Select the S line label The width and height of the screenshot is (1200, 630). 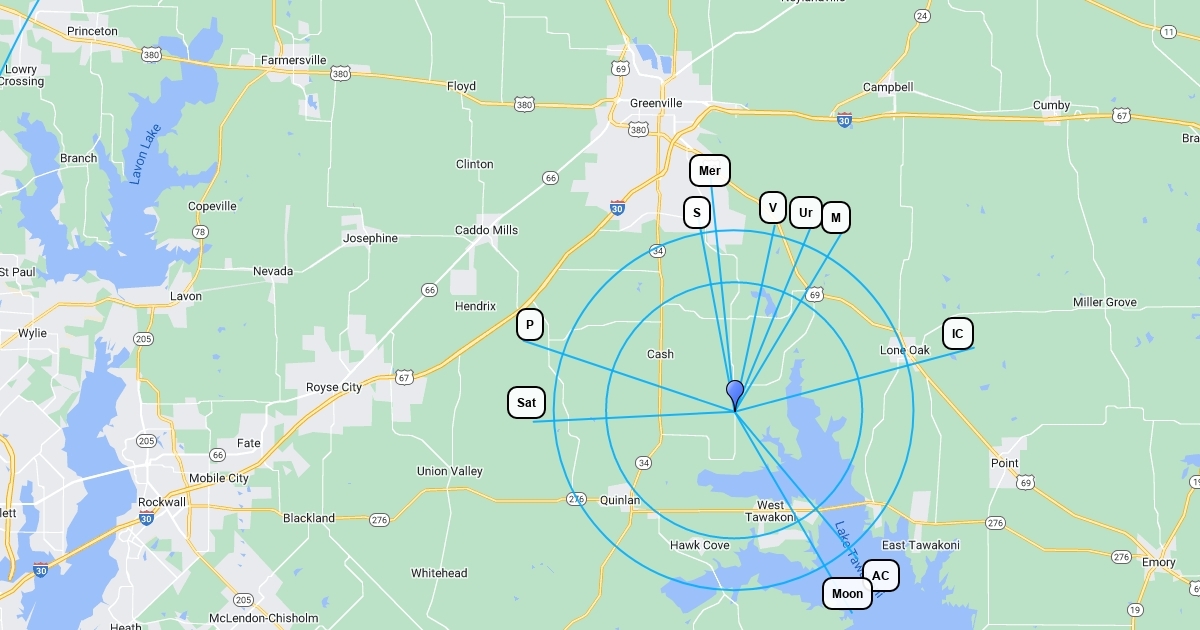pos(697,212)
